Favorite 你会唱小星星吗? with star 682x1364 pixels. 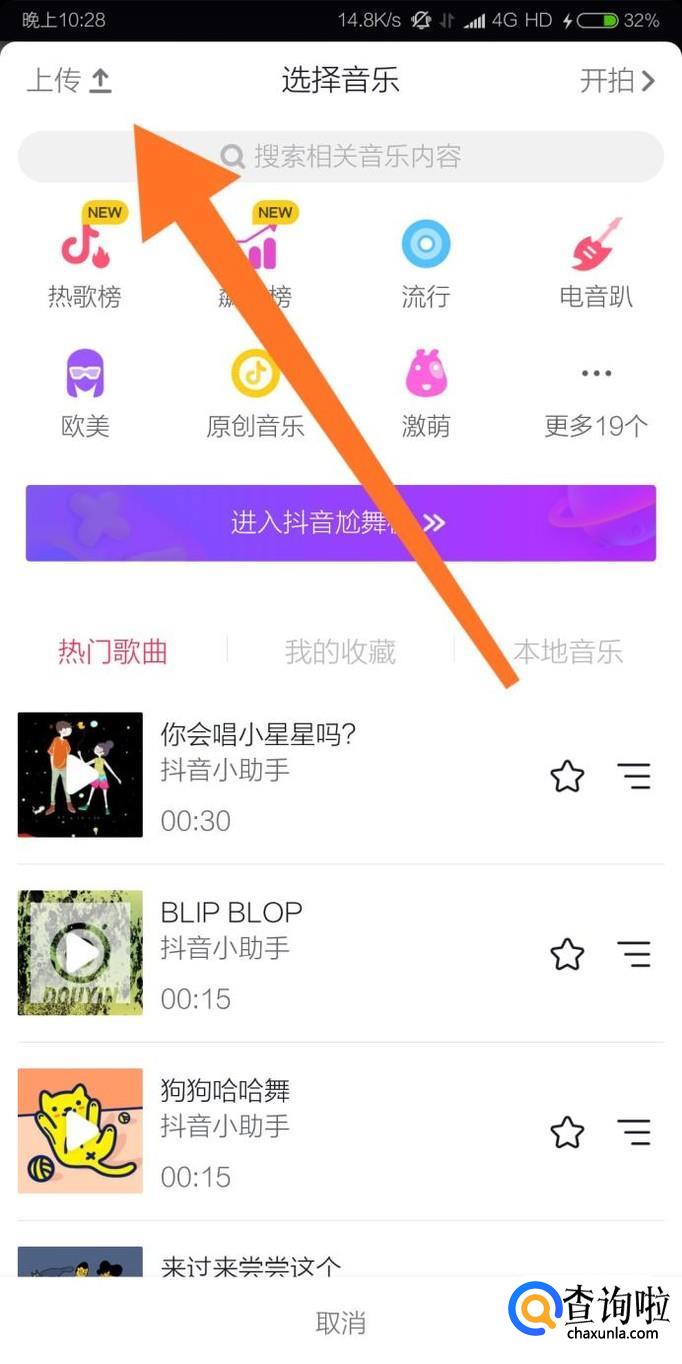click(x=567, y=776)
